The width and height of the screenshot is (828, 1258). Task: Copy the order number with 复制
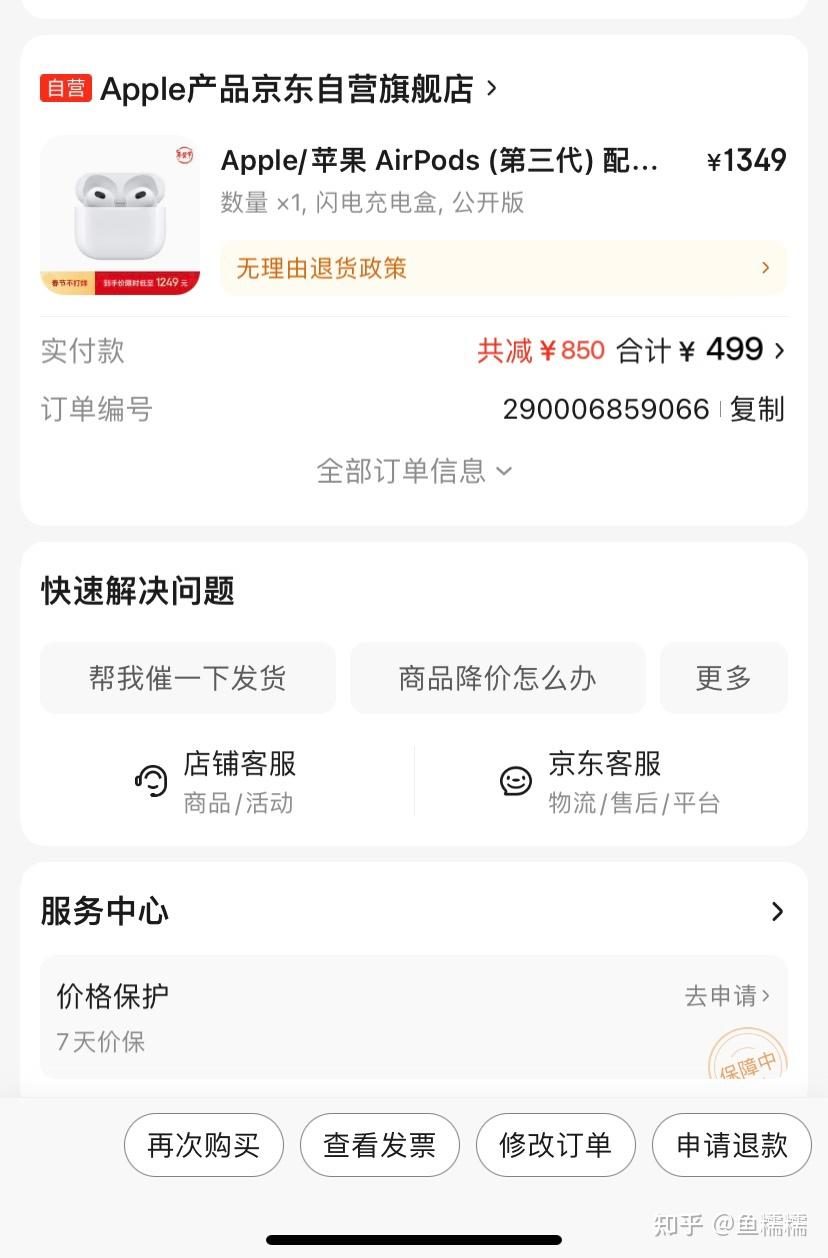click(x=758, y=408)
